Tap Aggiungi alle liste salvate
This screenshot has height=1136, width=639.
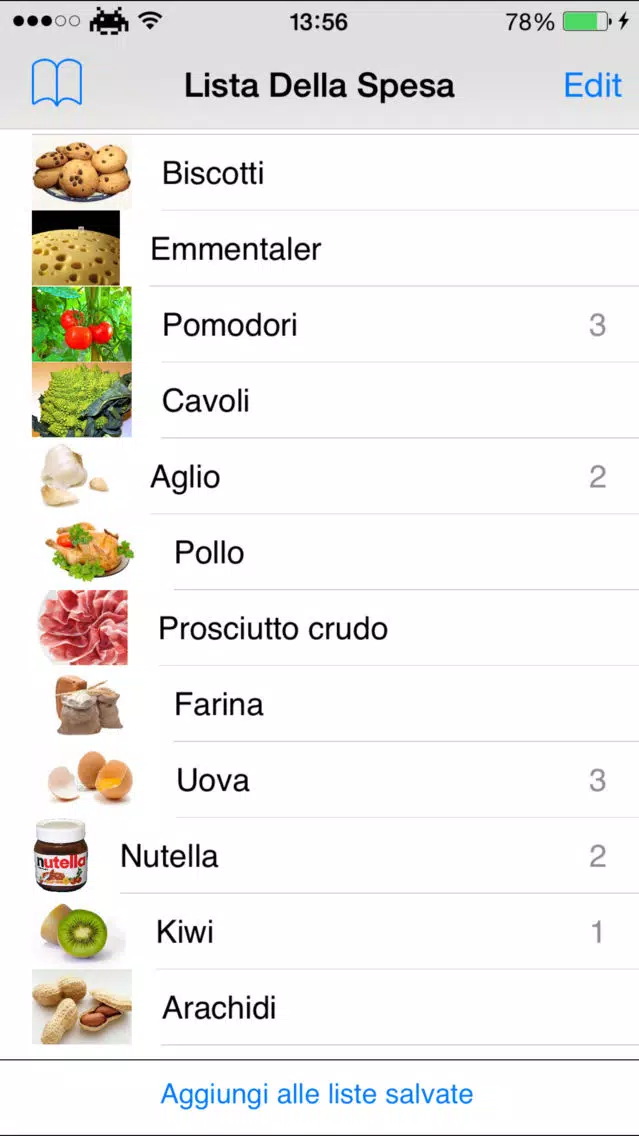coord(317,1093)
